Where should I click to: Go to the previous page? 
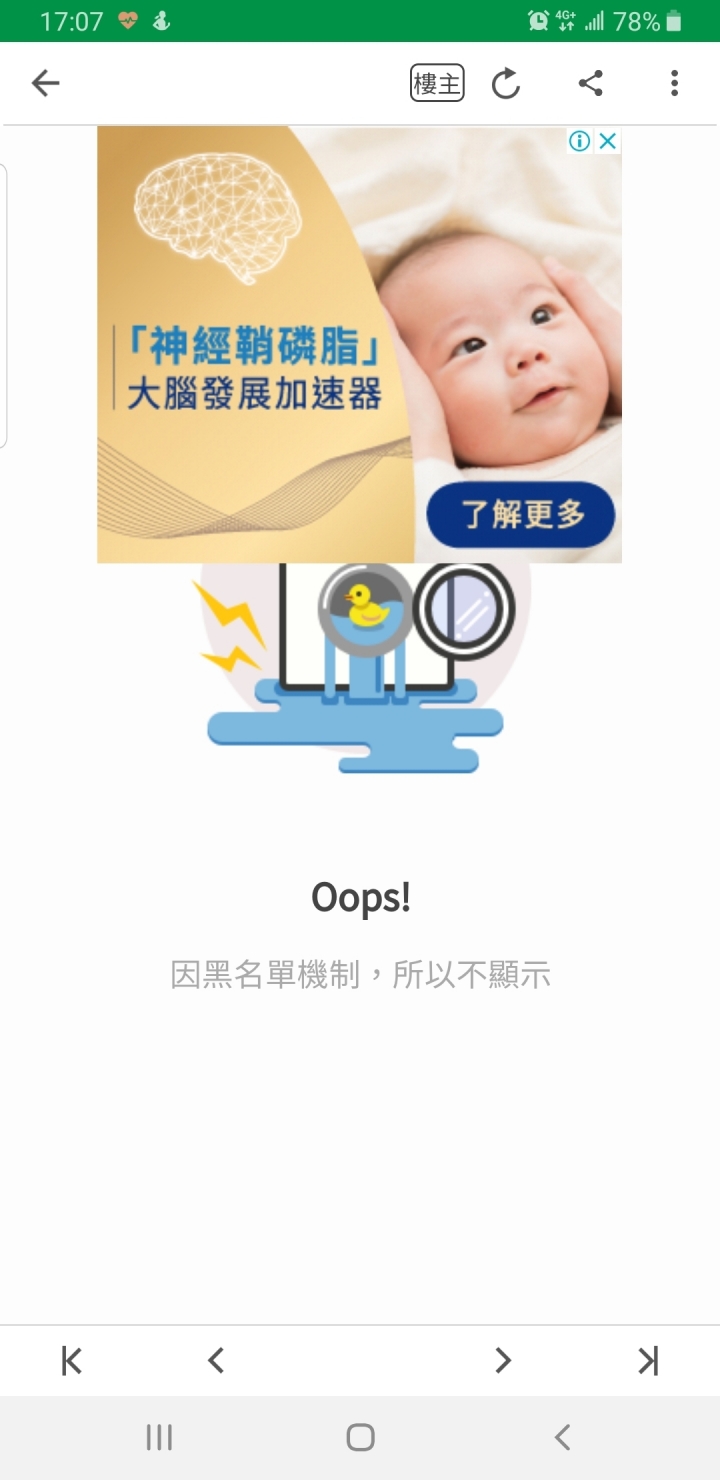tap(216, 1360)
